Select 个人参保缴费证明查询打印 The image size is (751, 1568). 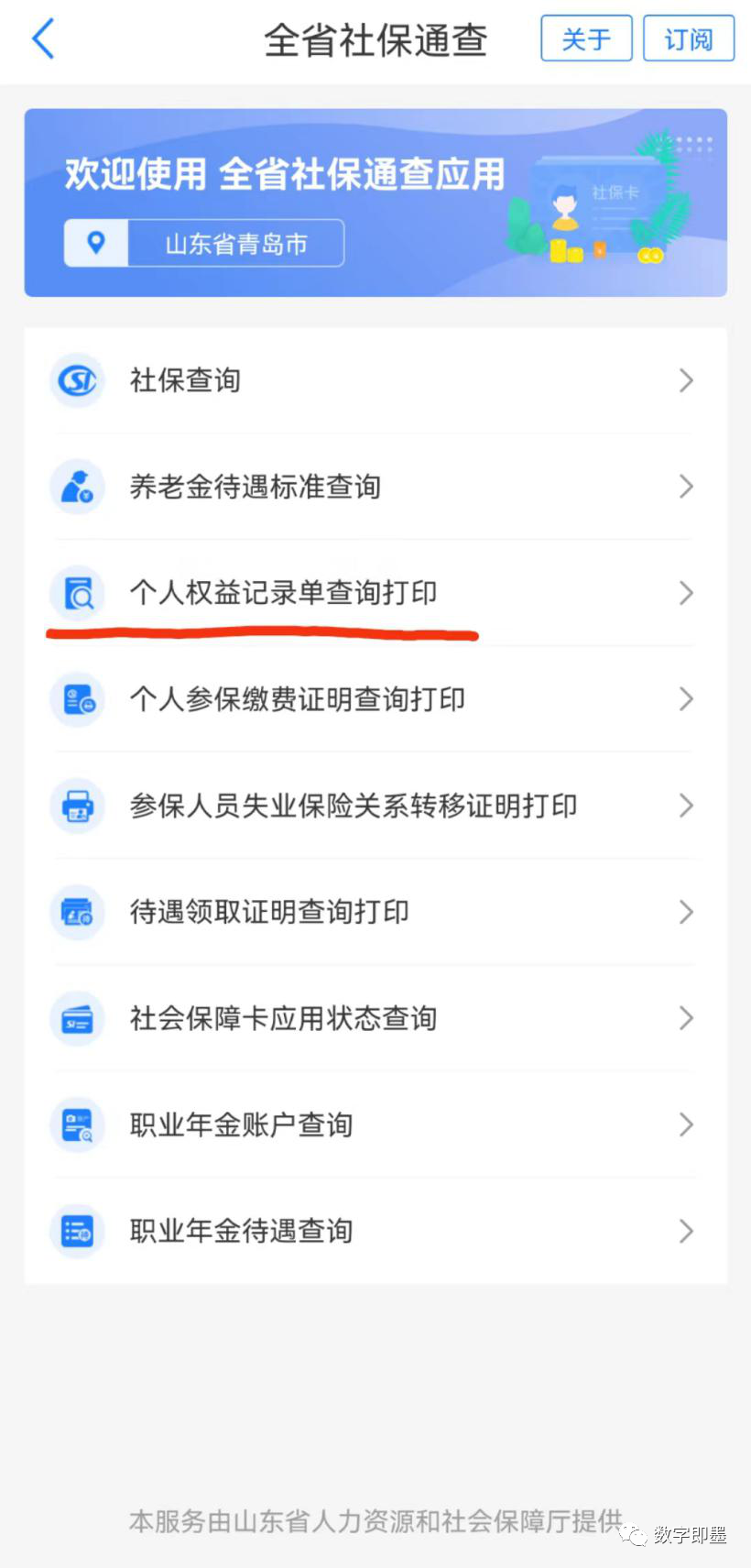tap(374, 699)
